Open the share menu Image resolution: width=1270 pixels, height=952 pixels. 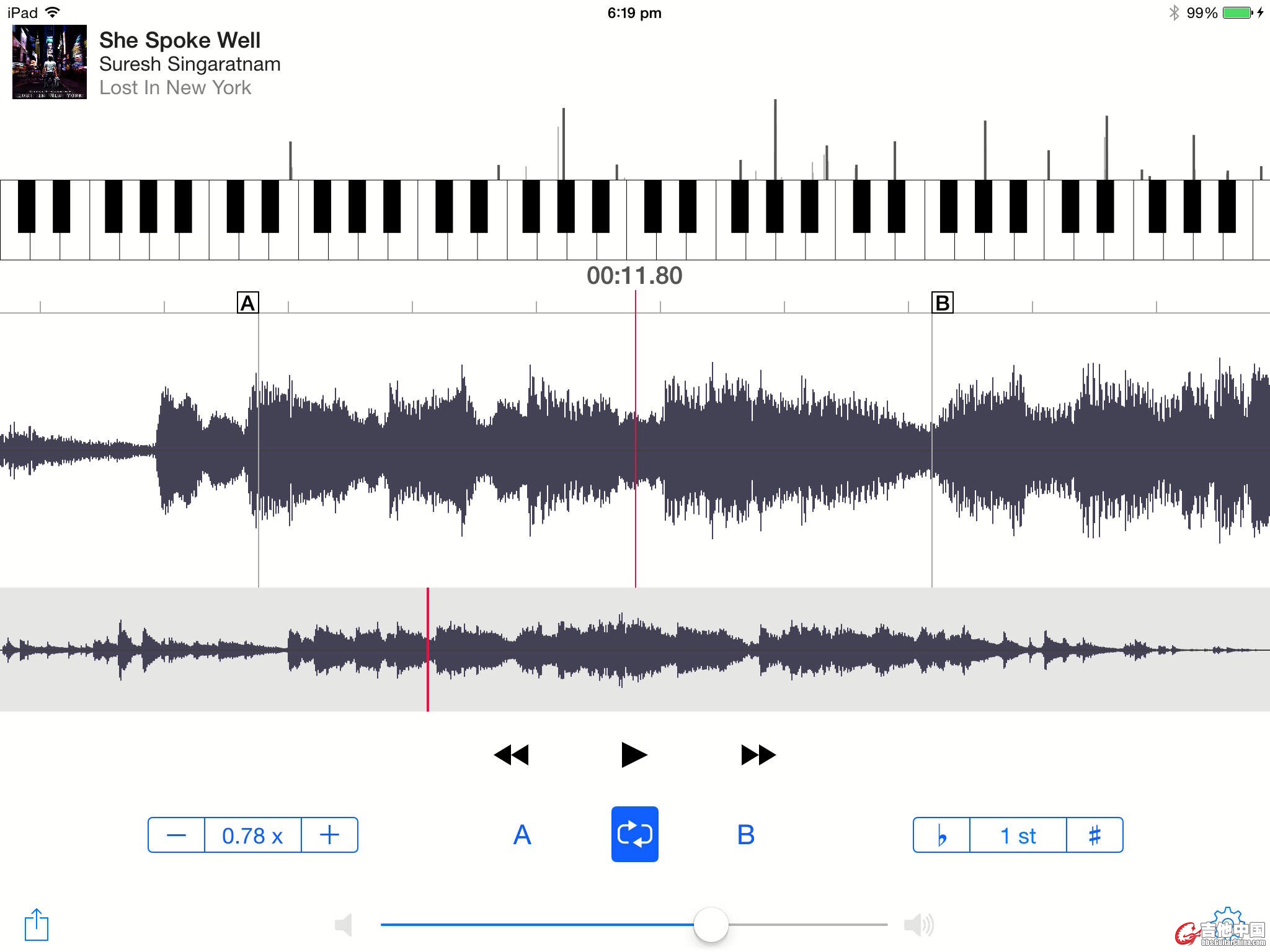[x=37, y=925]
